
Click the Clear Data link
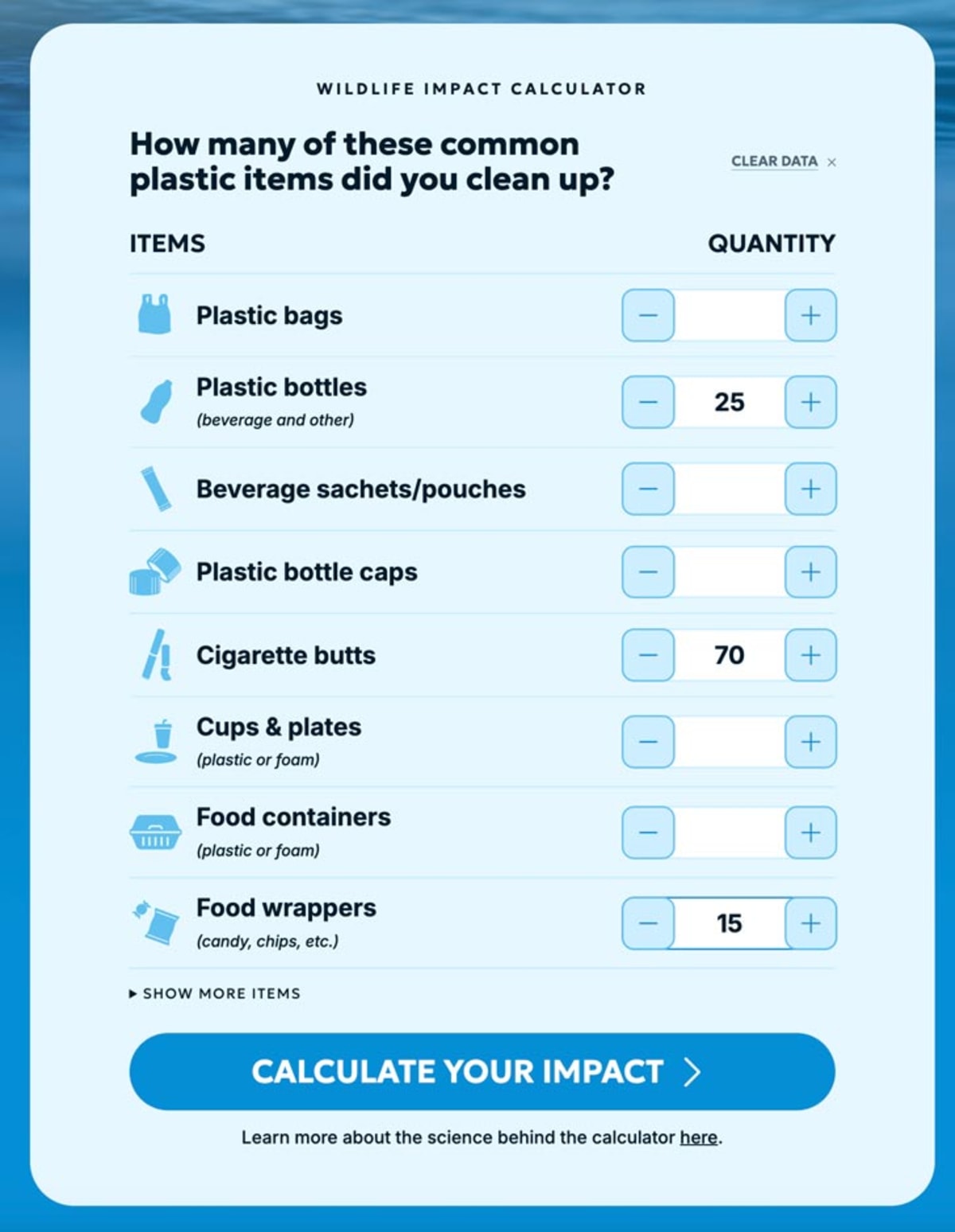point(774,161)
